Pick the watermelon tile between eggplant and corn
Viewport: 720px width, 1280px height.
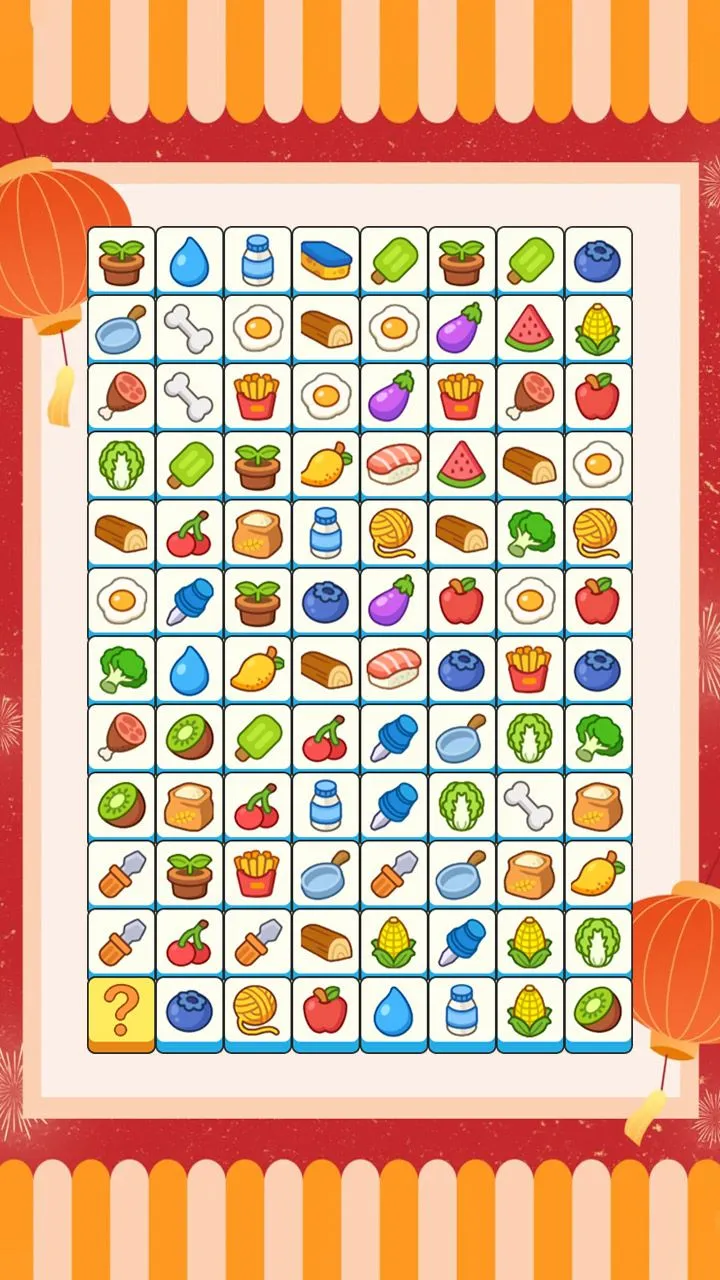coord(530,328)
